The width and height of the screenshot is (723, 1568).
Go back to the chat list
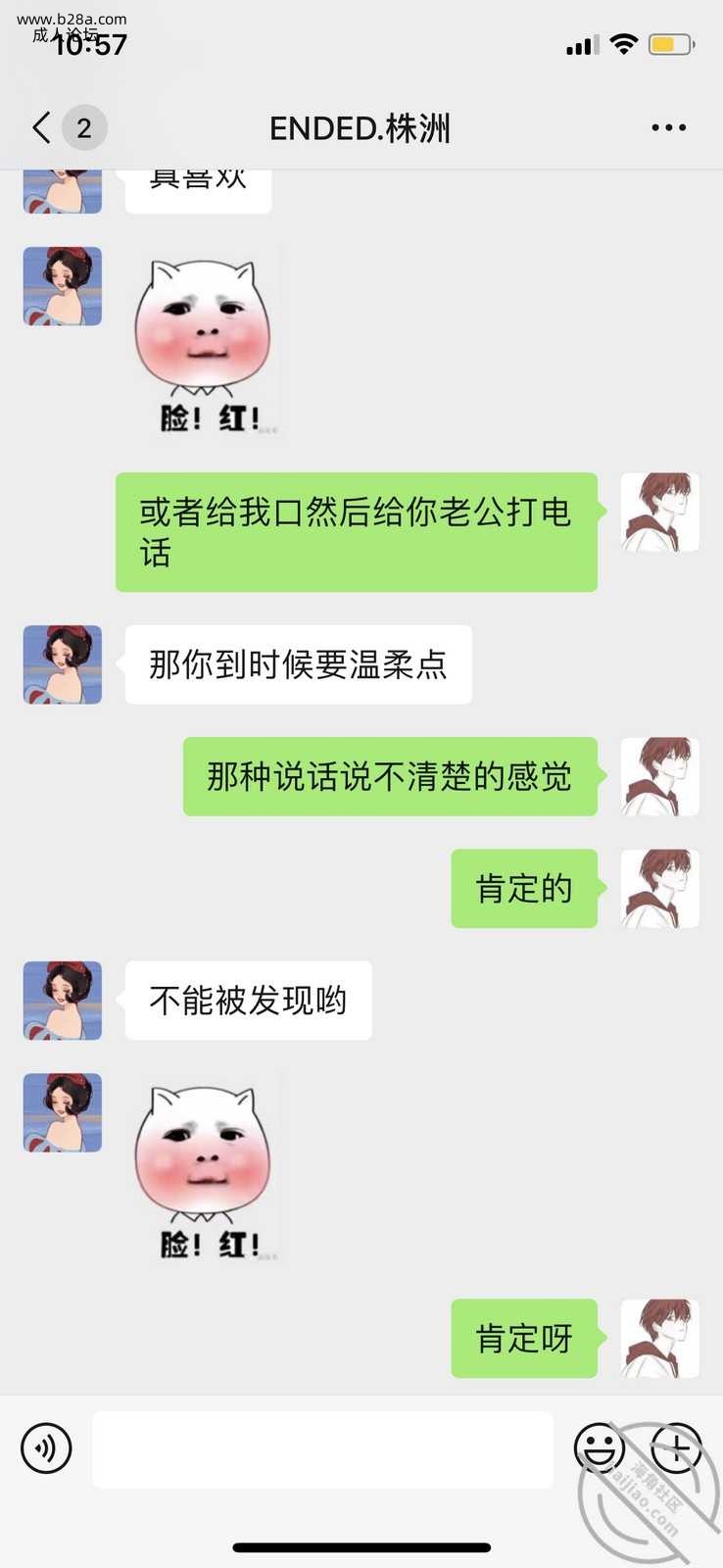click(41, 127)
